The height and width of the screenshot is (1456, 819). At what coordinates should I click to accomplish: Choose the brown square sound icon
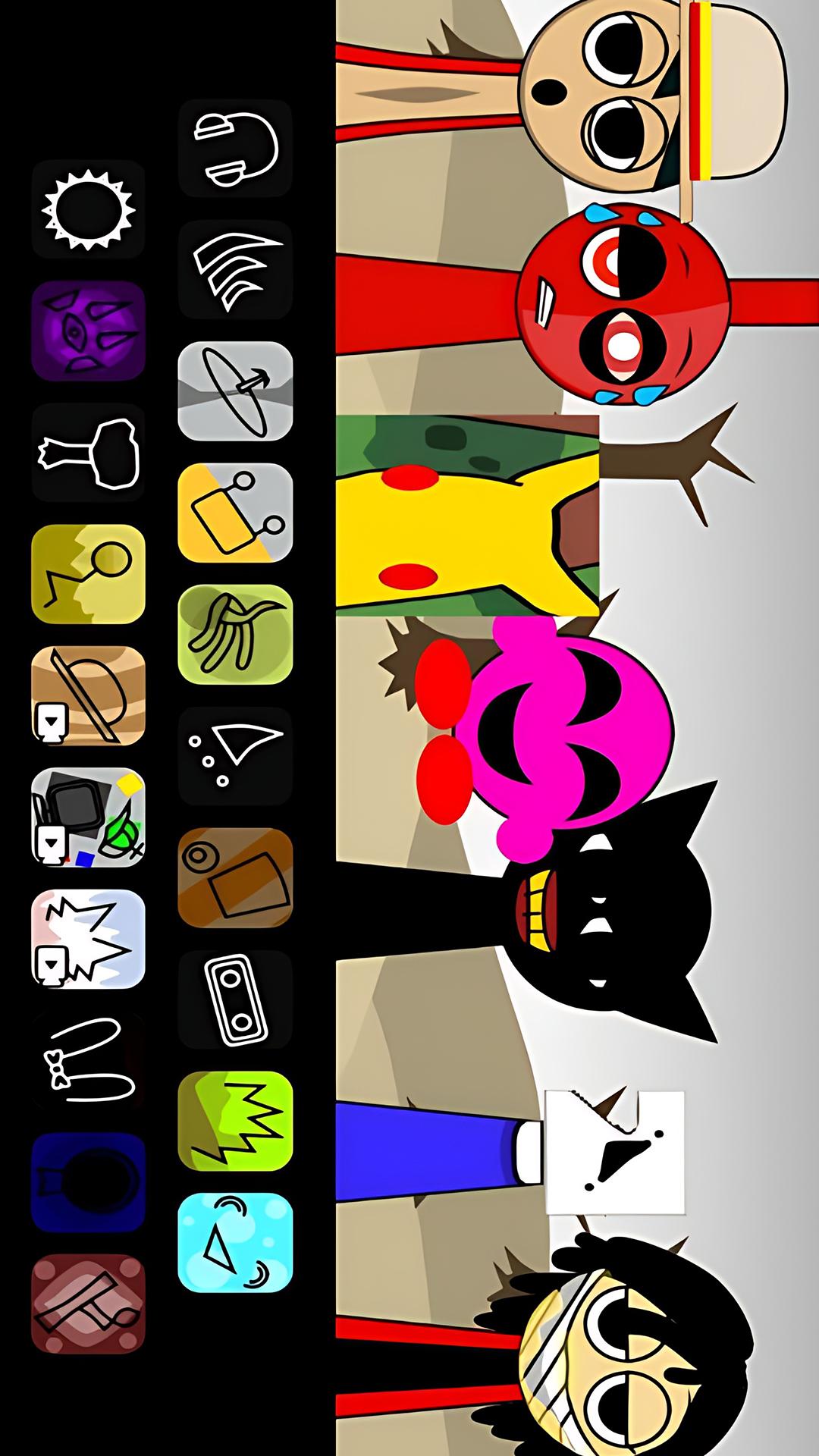(x=235, y=877)
